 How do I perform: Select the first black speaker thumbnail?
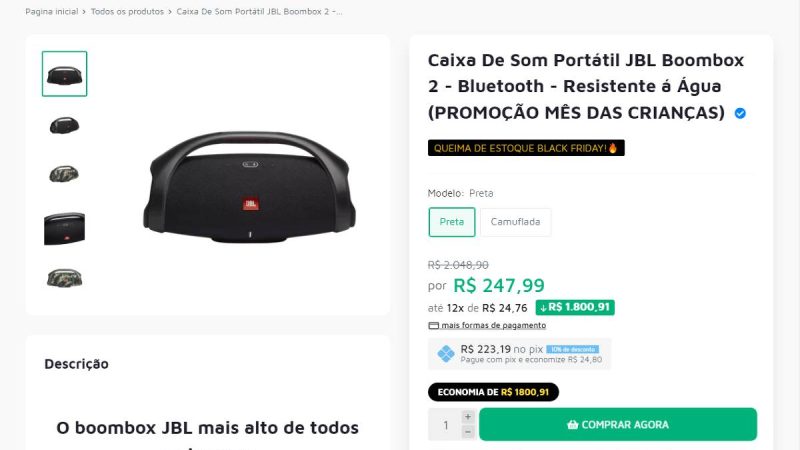click(64, 74)
